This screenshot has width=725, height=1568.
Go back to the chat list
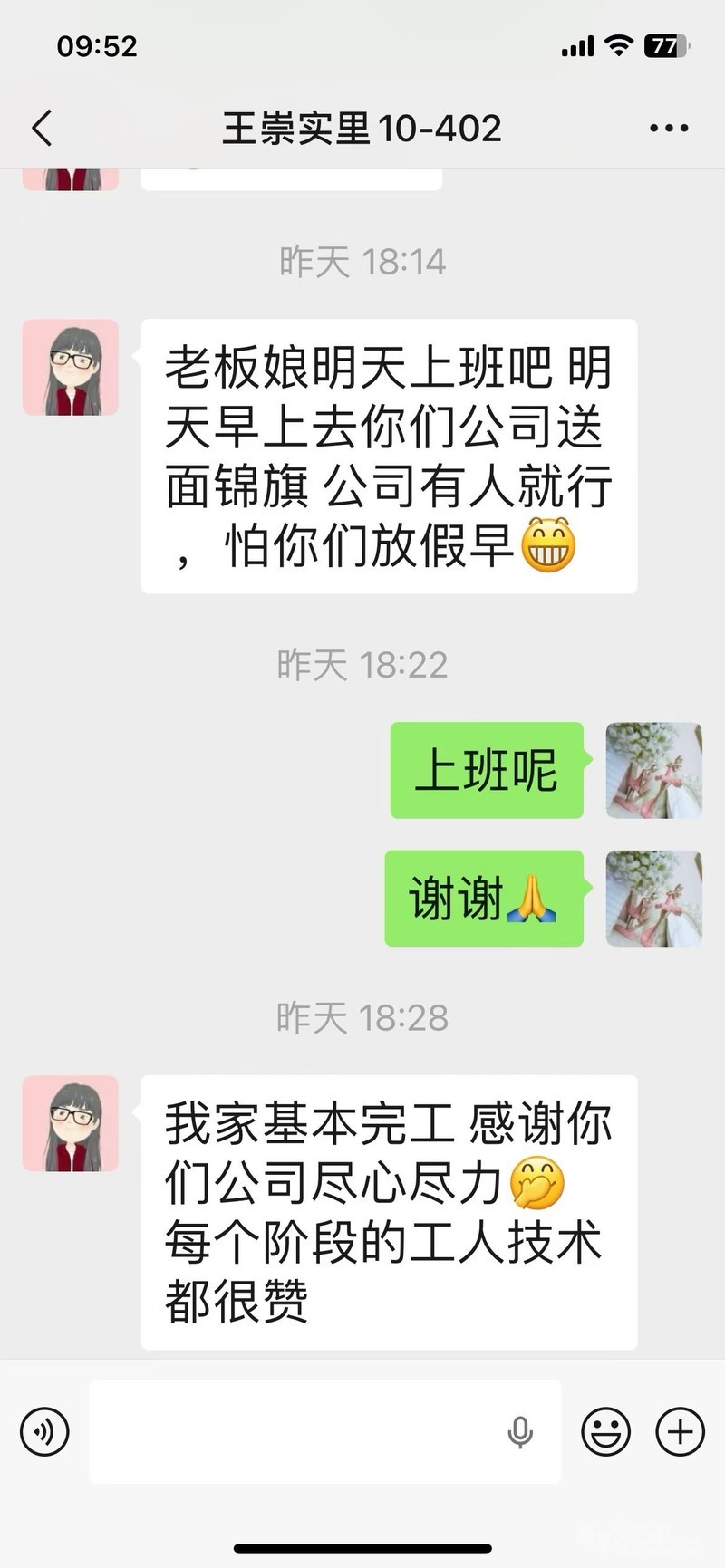pyautogui.click(x=42, y=129)
